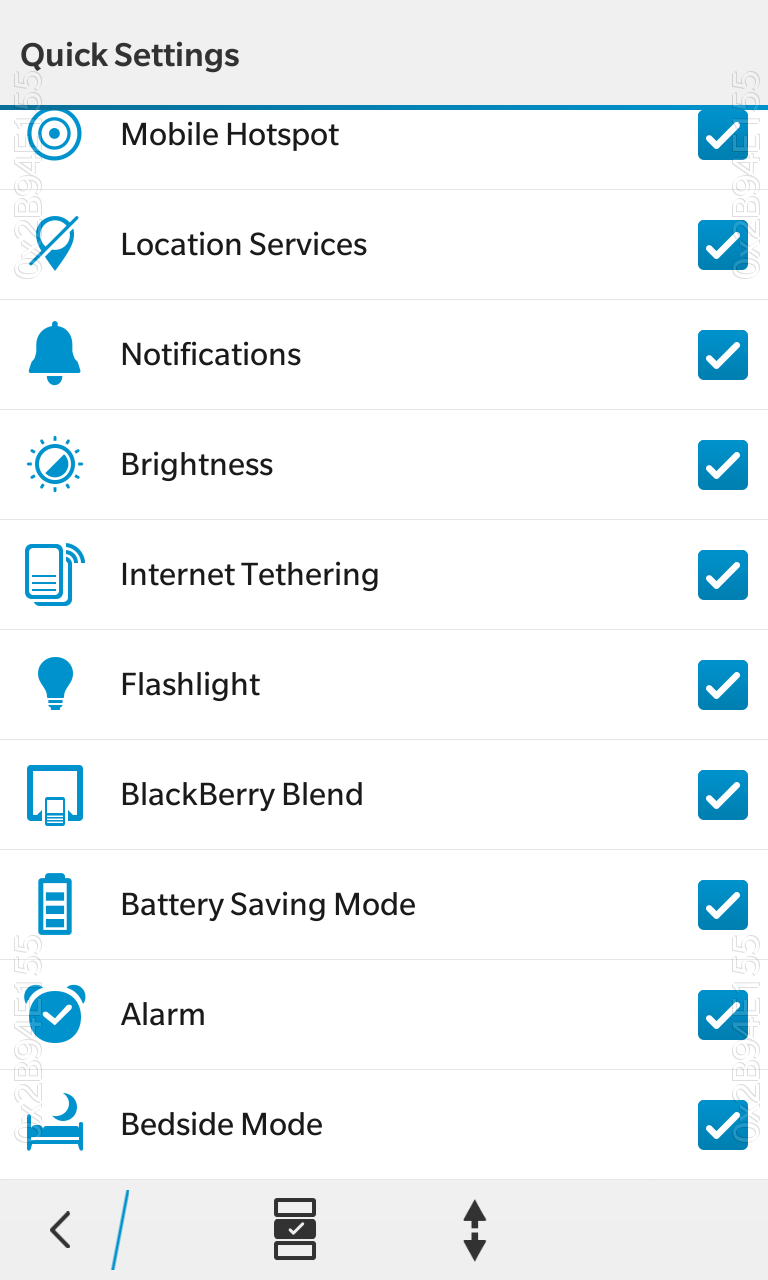Screen dimensions: 768x1280
Task: Uncheck the Location Services checkbox
Action: (723, 245)
